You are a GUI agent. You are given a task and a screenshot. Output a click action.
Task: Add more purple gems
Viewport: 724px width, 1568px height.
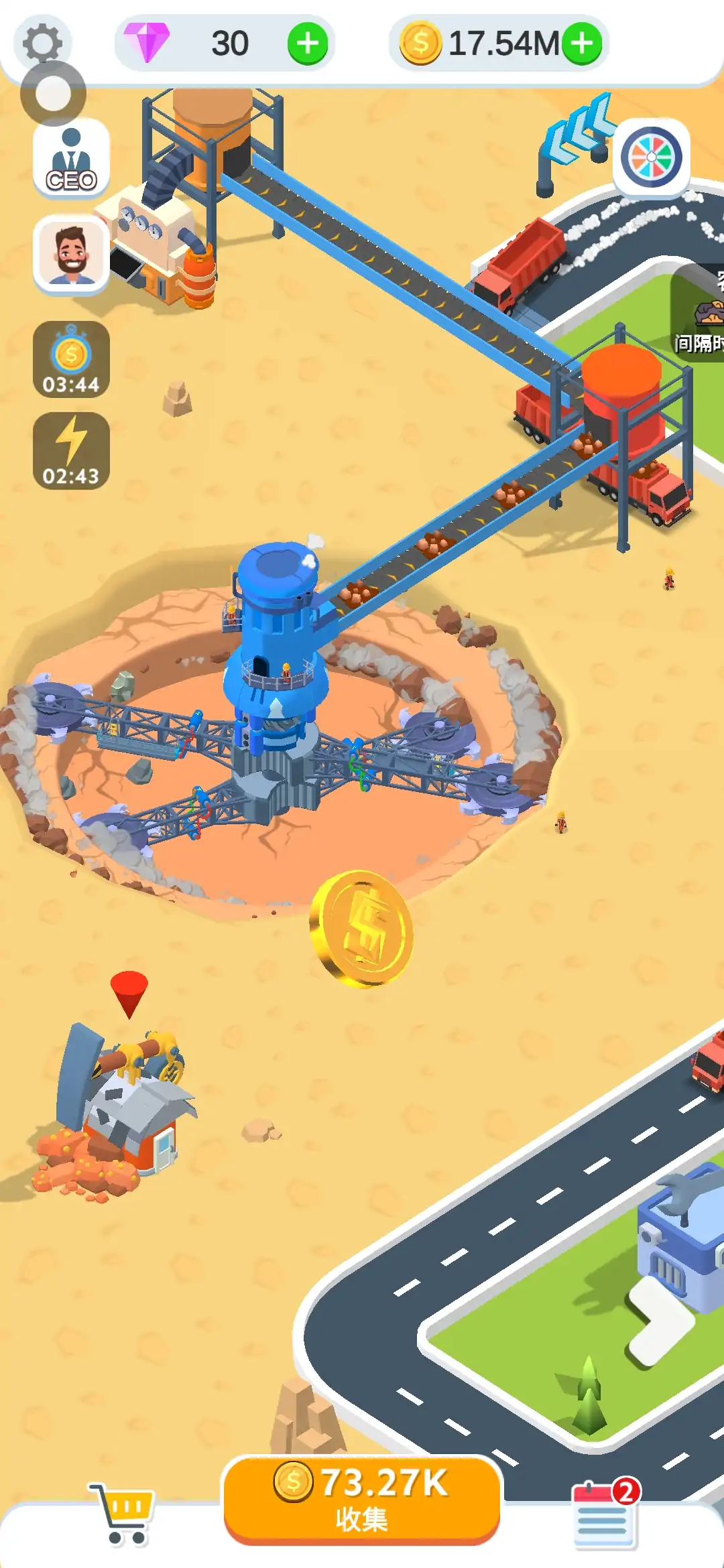click(308, 44)
